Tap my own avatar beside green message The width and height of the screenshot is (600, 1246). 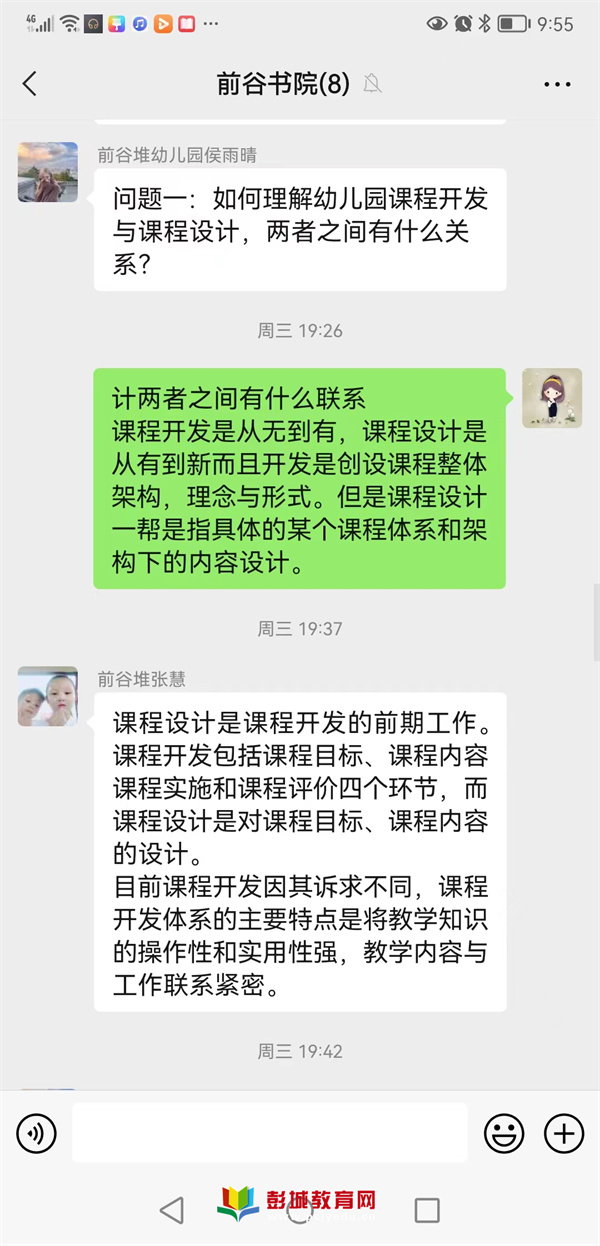coord(552,398)
